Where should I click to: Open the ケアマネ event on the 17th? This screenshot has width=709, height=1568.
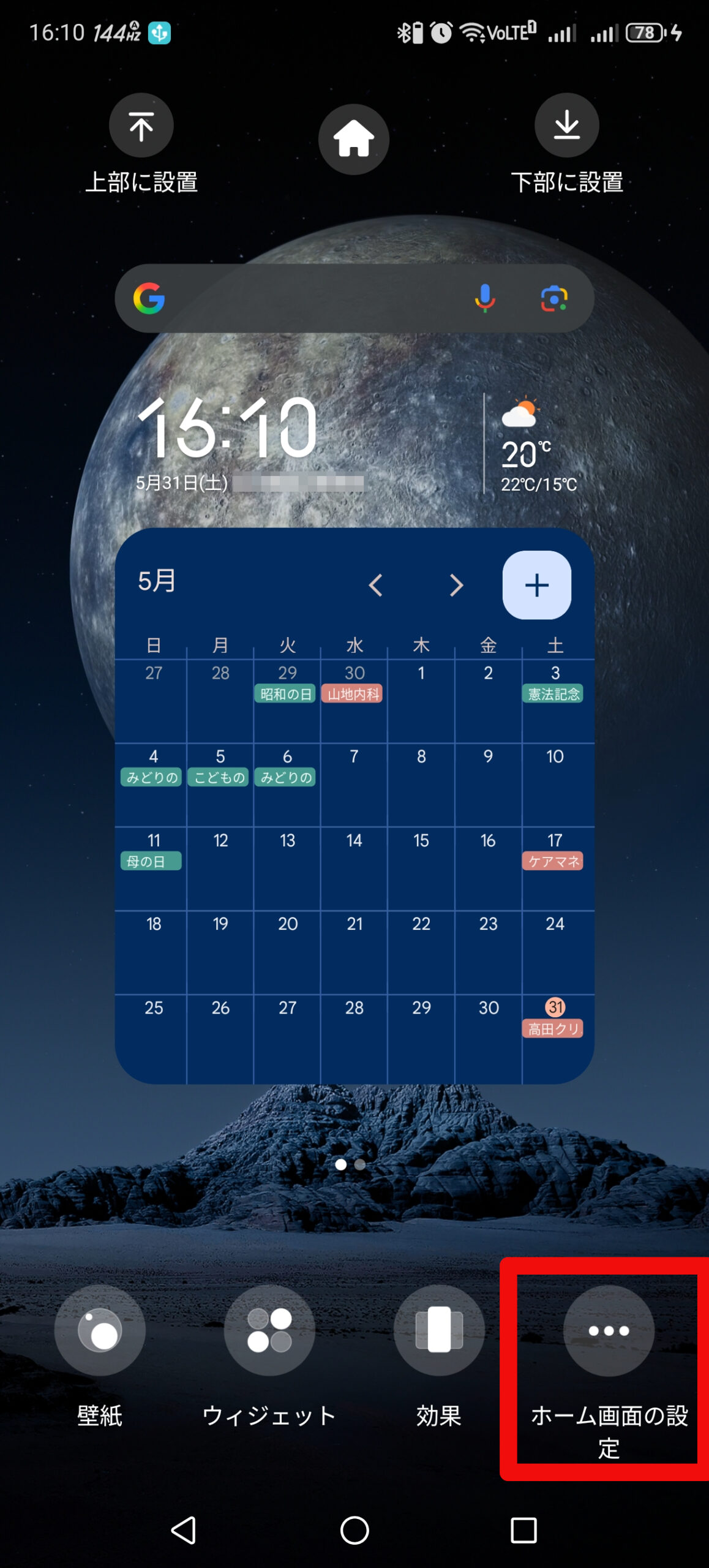coord(553,861)
